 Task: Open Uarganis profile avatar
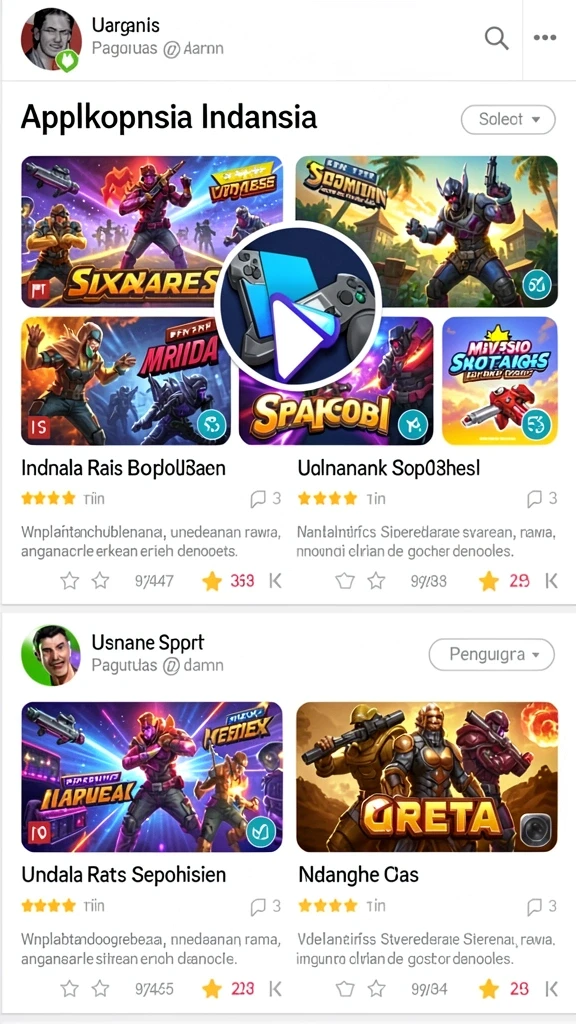(x=51, y=39)
